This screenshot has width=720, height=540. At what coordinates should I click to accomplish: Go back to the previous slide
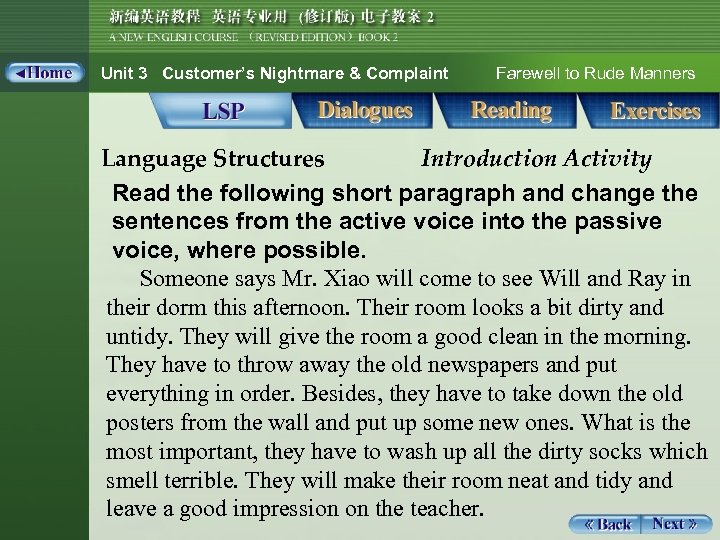tap(605, 524)
